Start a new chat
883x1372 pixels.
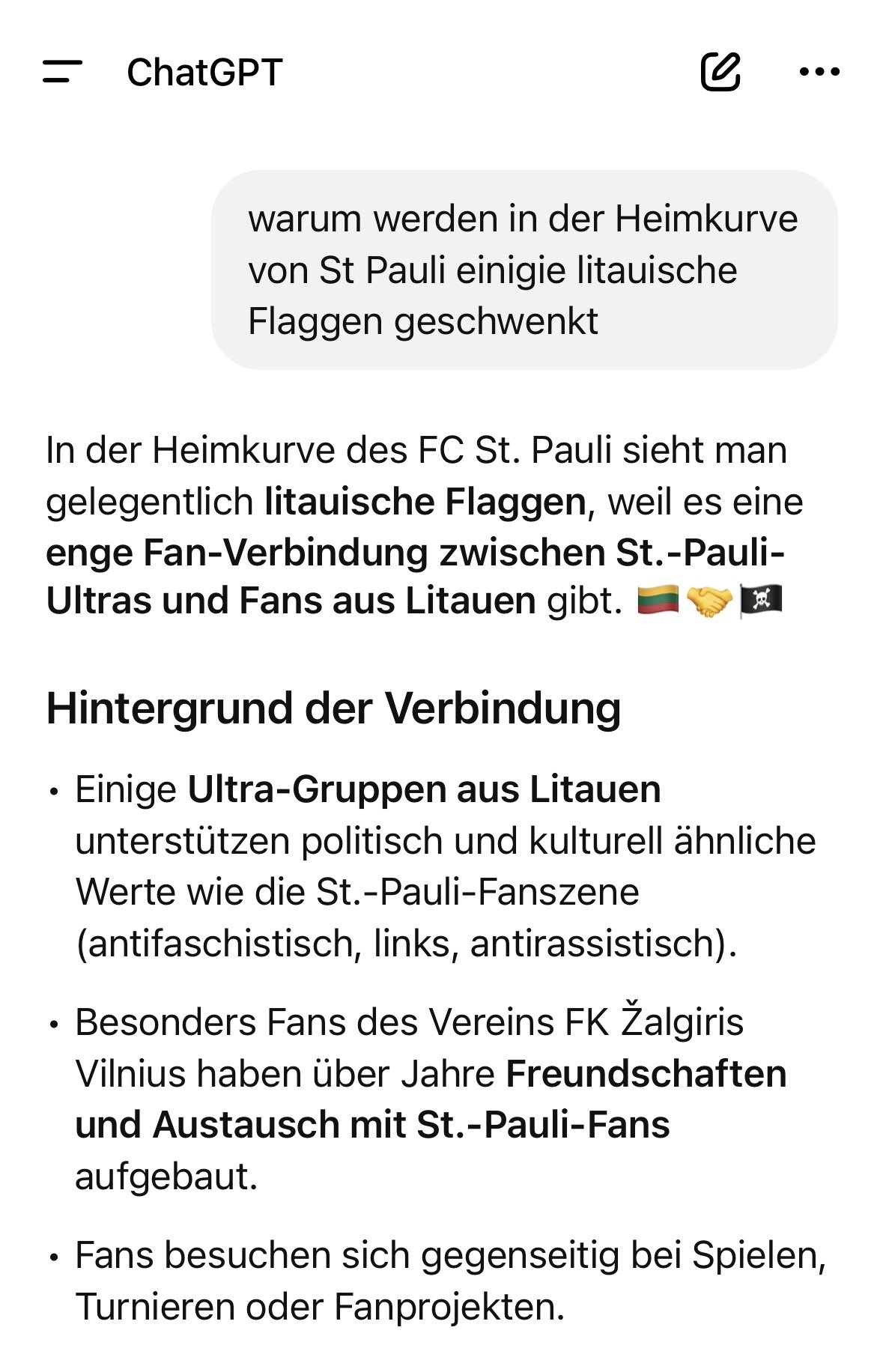point(720,72)
